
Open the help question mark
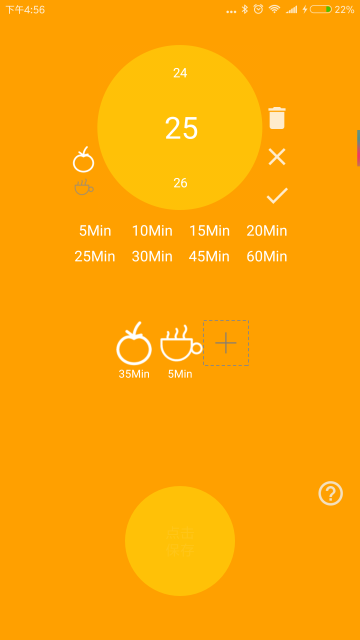[x=331, y=493]
